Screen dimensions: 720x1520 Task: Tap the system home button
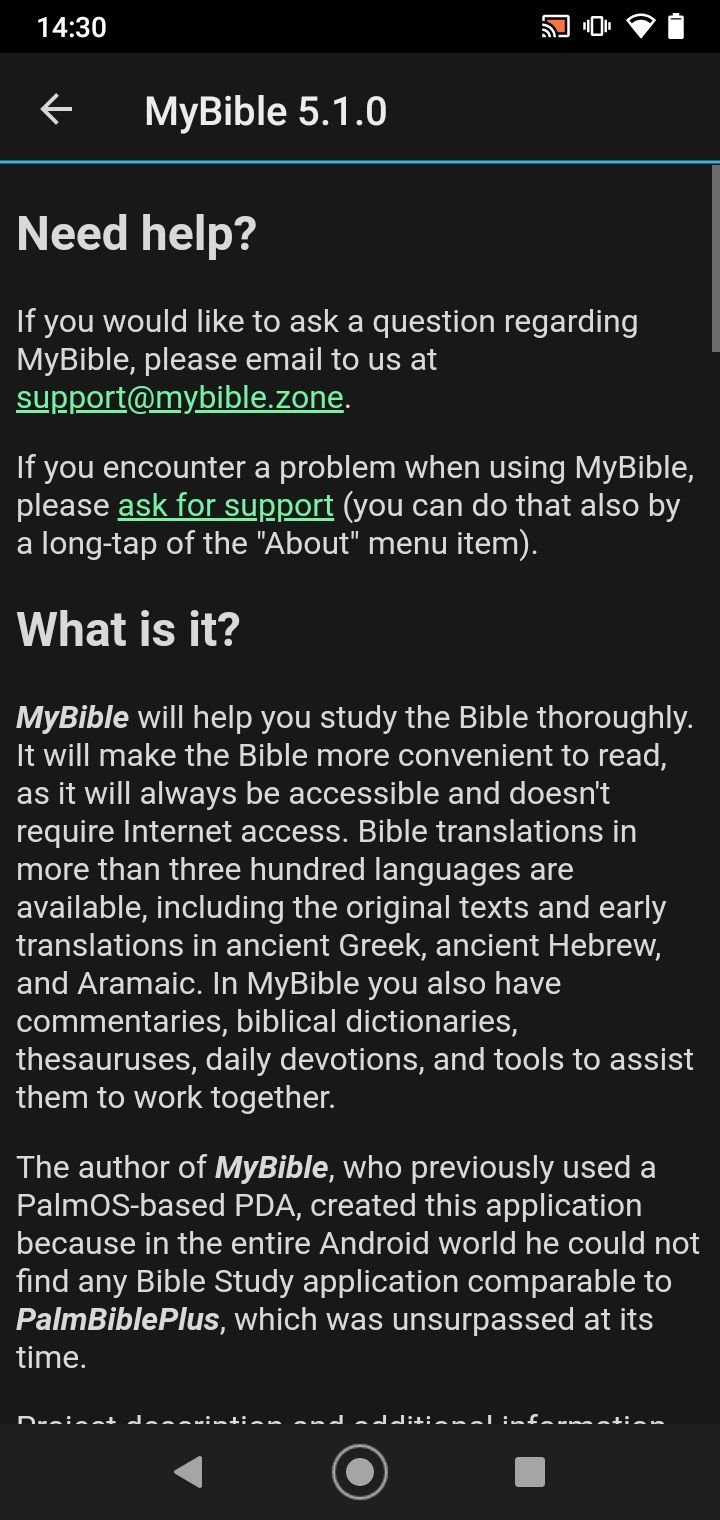[360, 1471]
